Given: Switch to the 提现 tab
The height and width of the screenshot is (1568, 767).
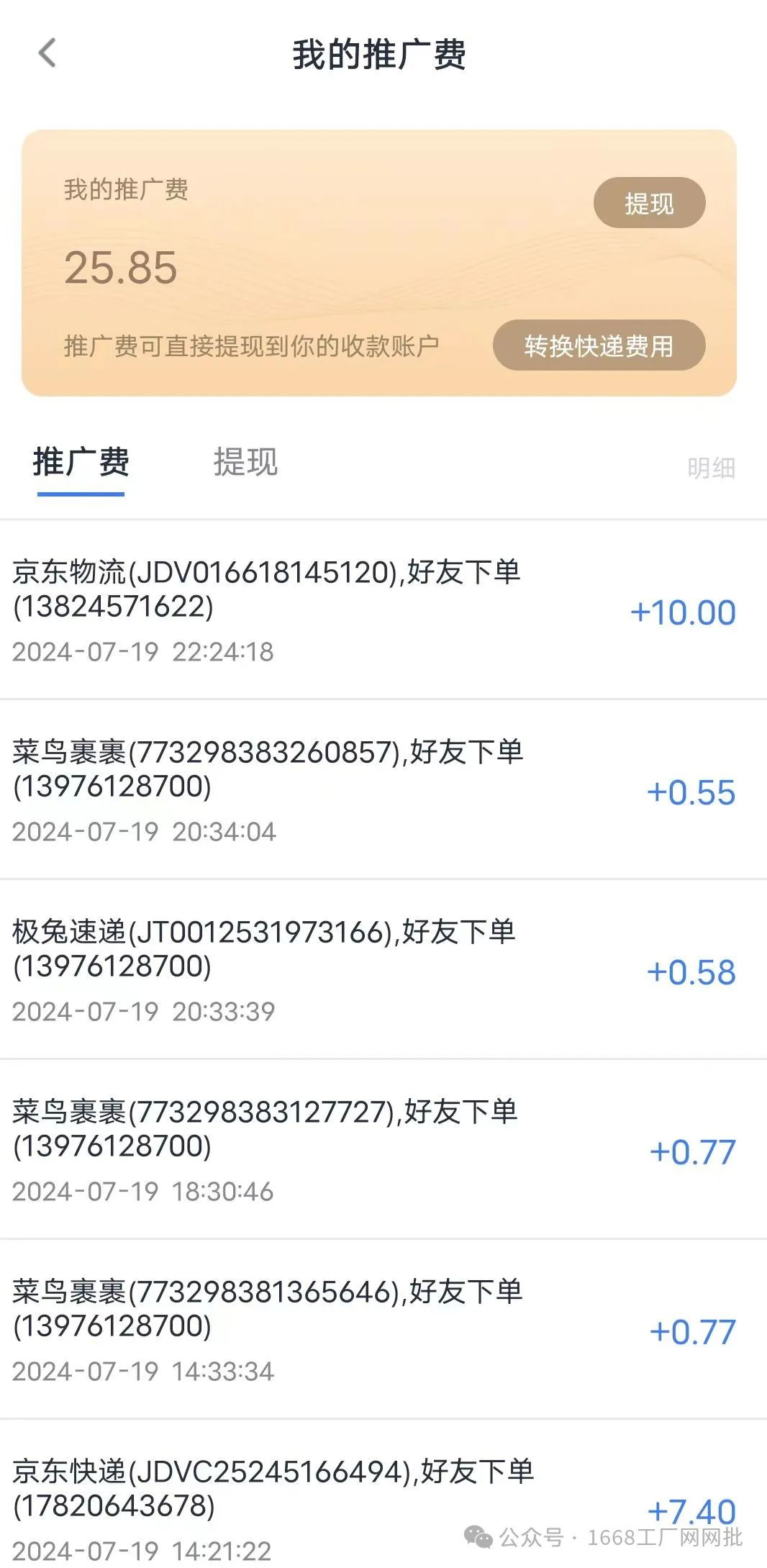Looking at the screenshot, I should pyautogui.click(x=245, y=462).
